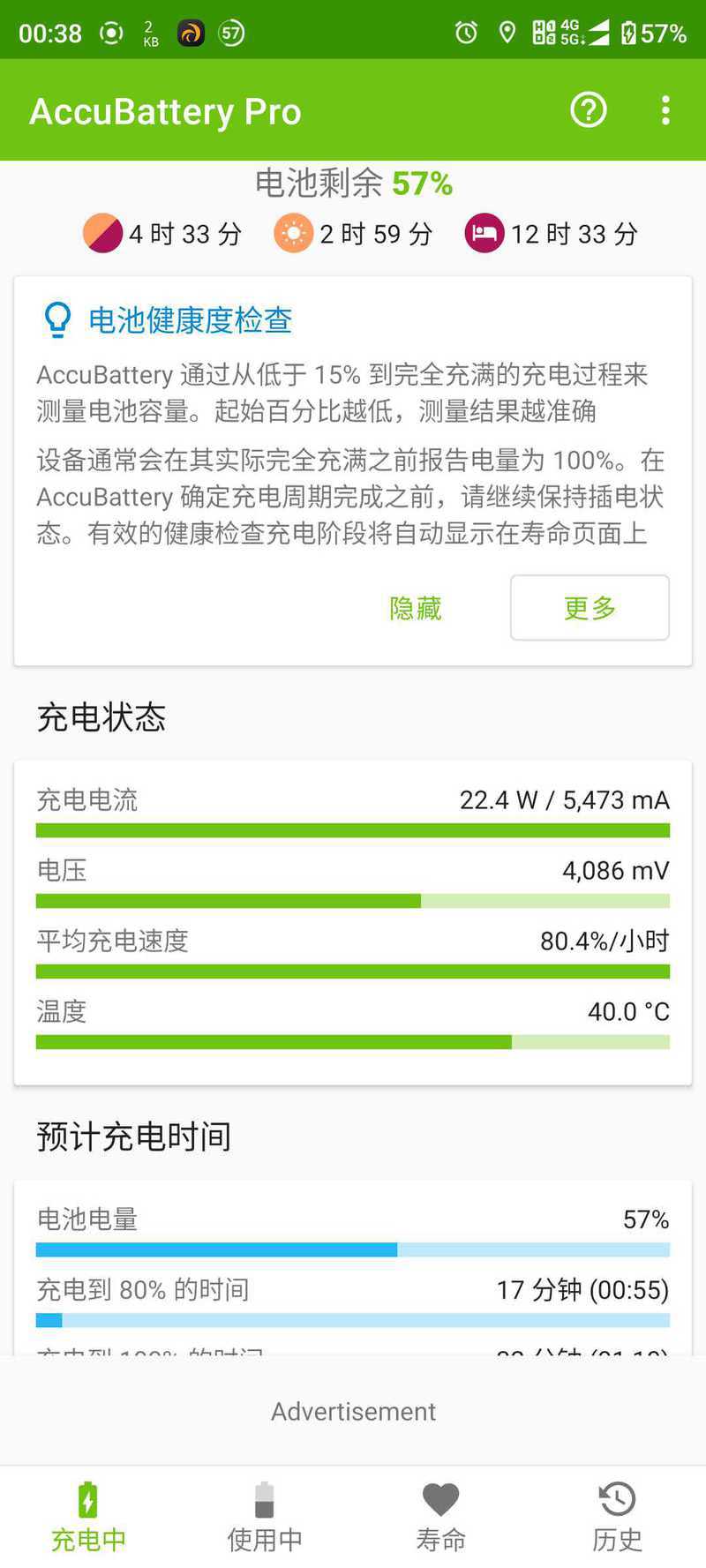
Task: Tap 更多 to learn more
Action: (x=590, y=608)
